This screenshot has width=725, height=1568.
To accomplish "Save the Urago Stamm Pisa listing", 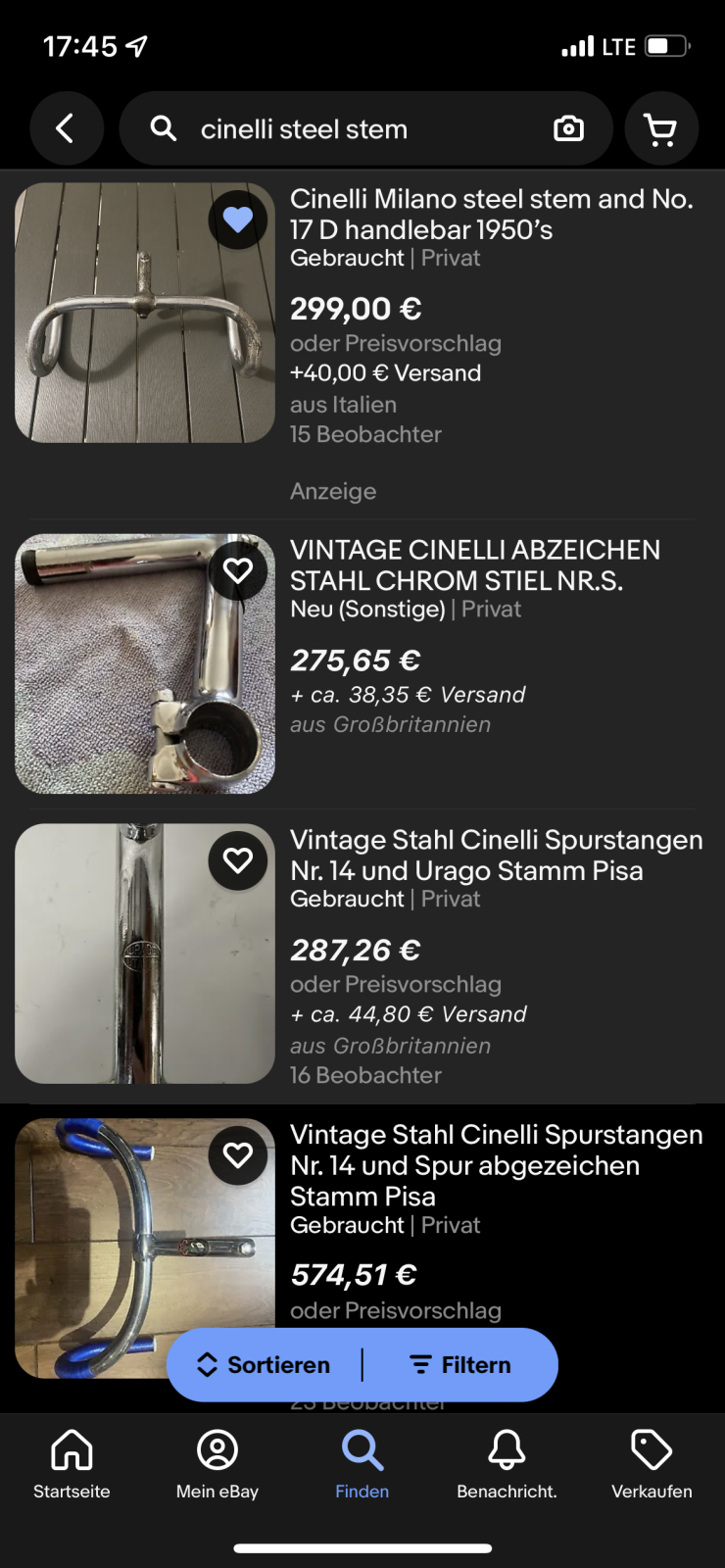I will [238, 860].
